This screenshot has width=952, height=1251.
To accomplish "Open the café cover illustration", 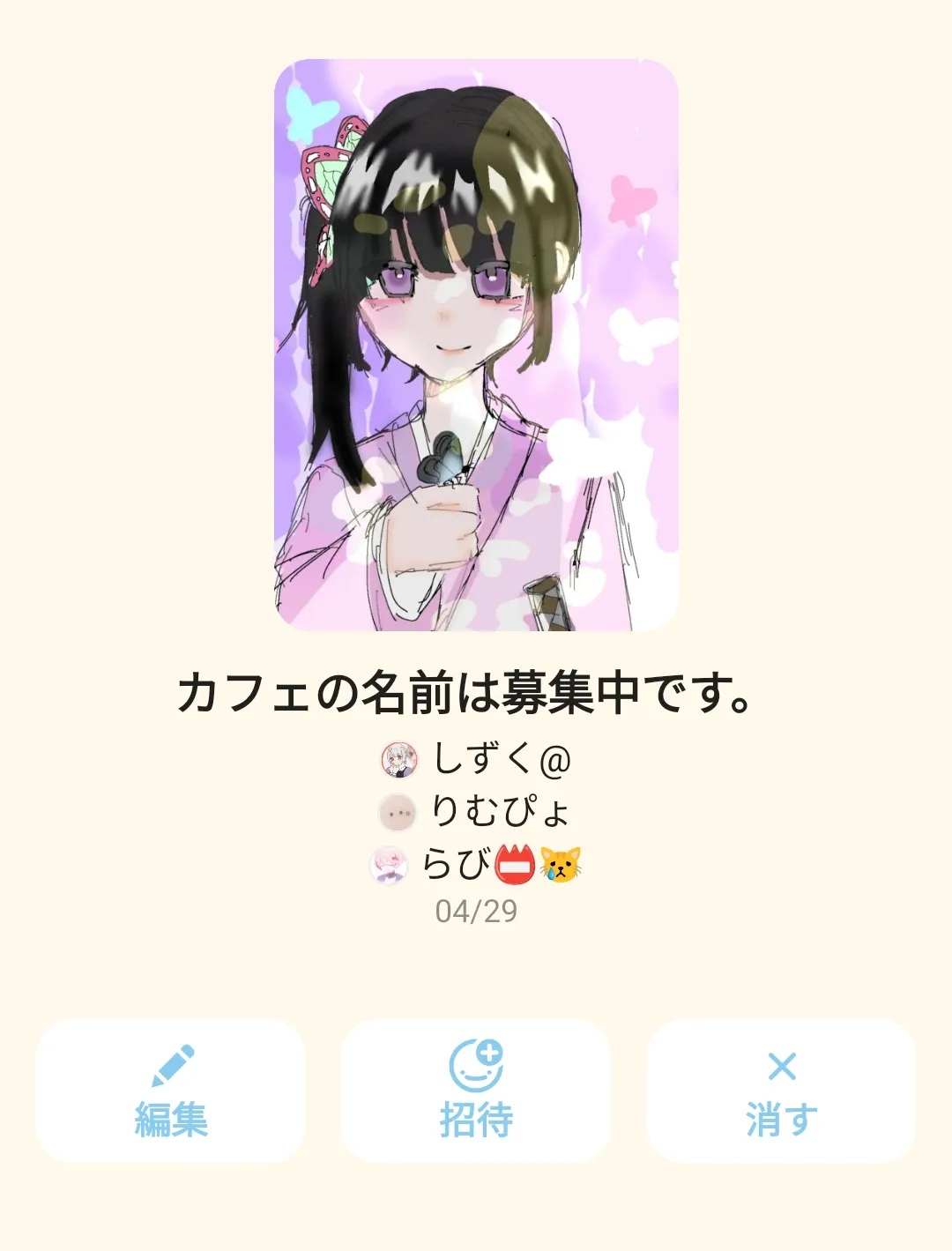I will tap(476, 345).
